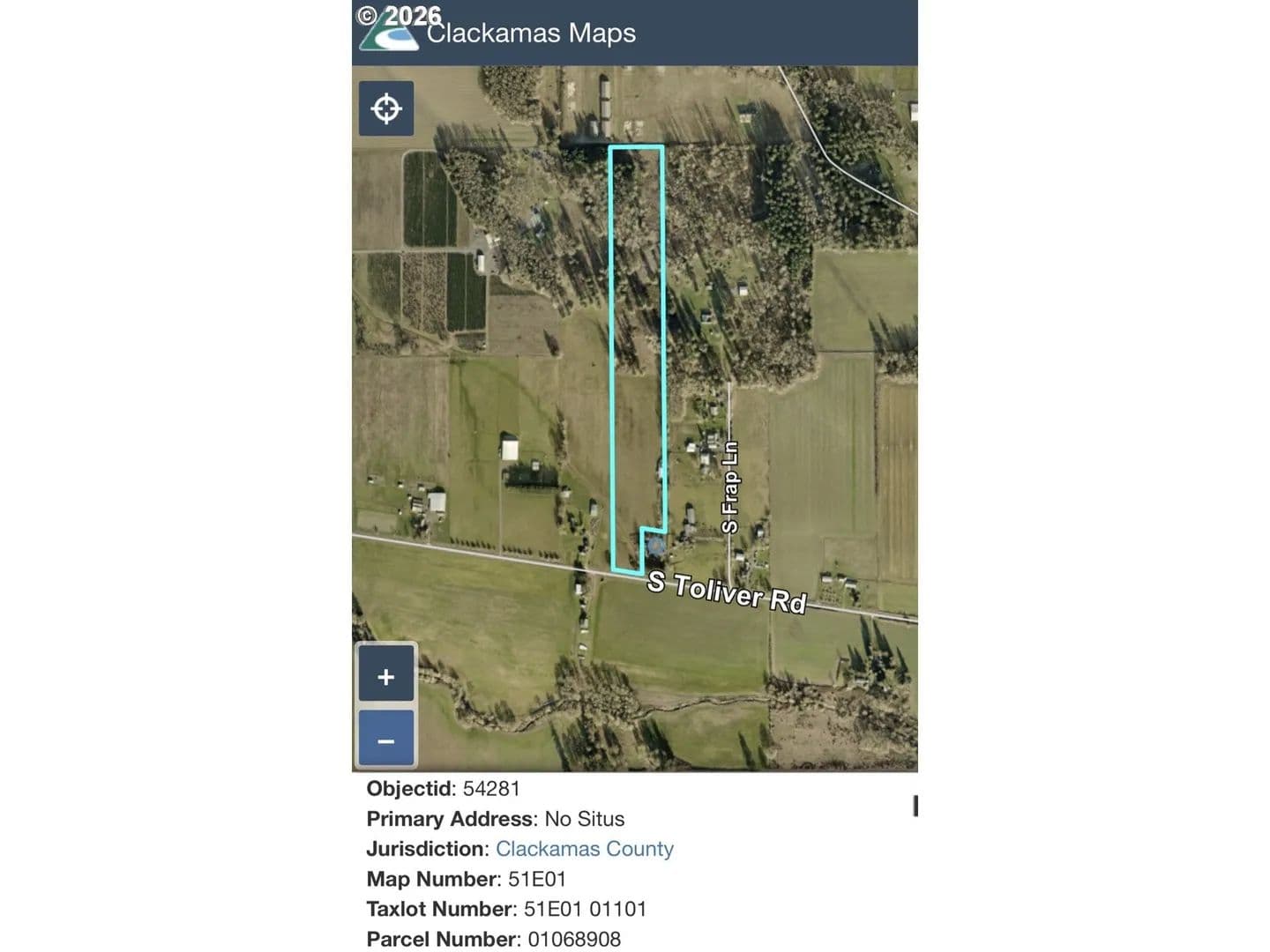Zoom in on the map
This screenshot has height=952, width=1270.
coord(386,676)
